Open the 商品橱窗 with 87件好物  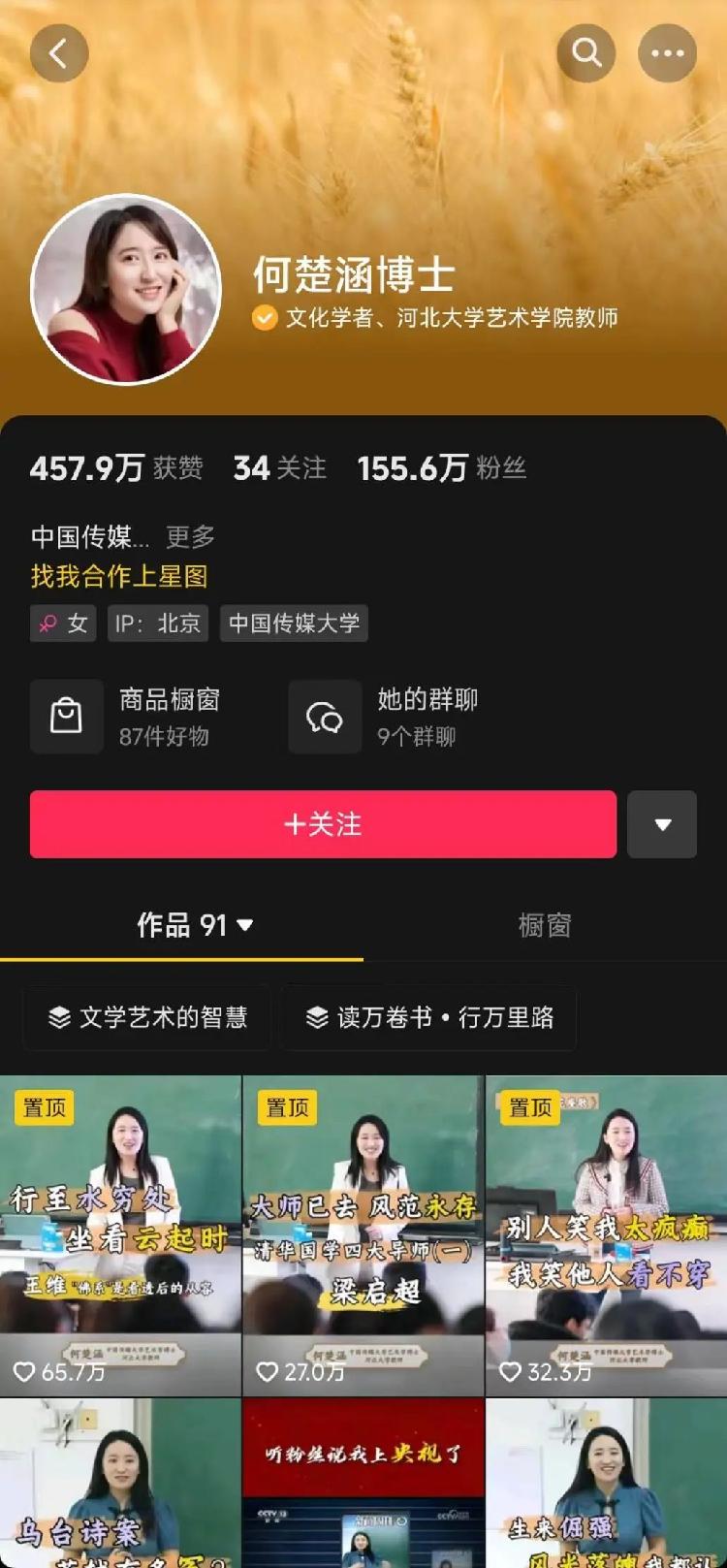pyautogui.click(x=126, y=717)
